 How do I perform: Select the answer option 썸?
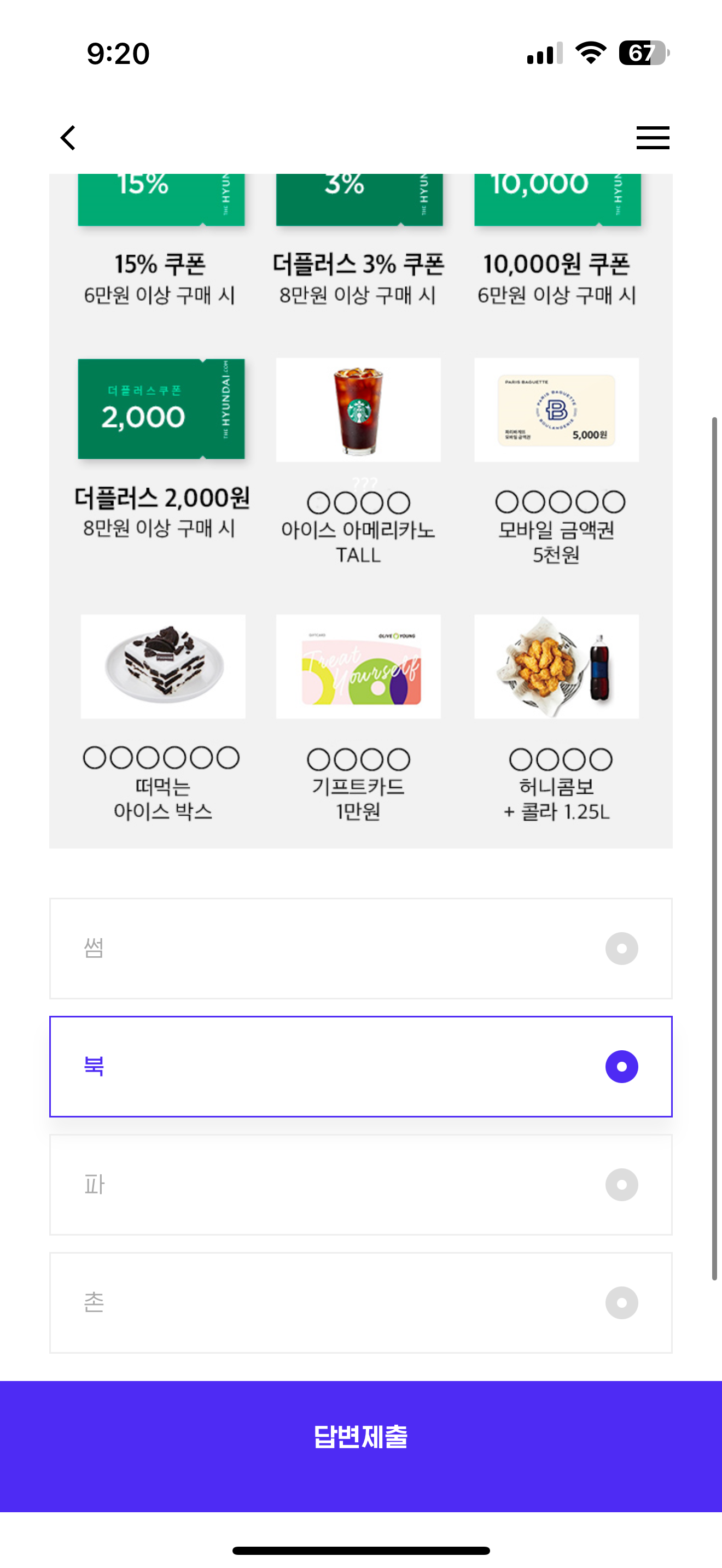(x=360, y=947)
